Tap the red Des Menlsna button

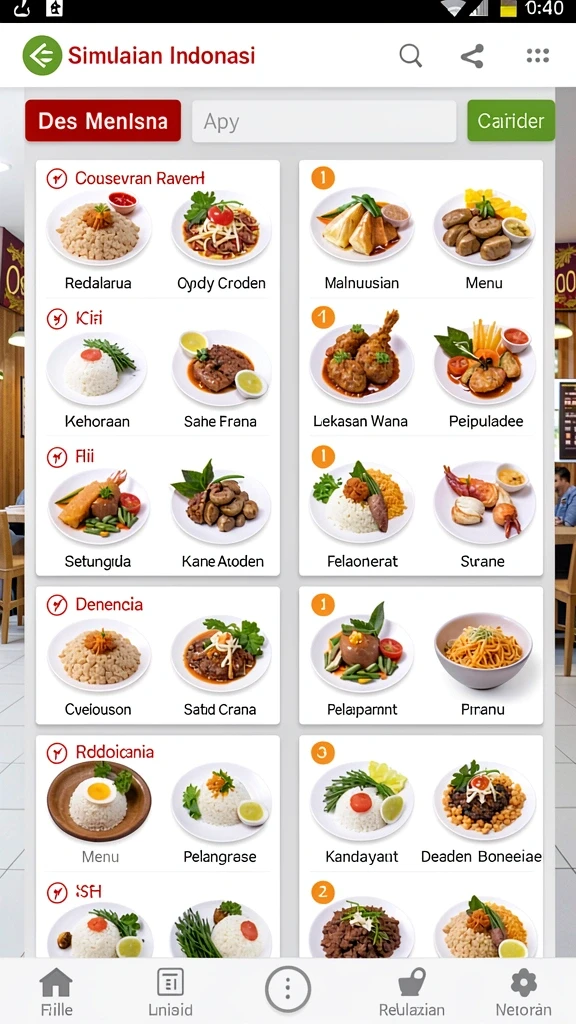click(x=103, y=121)
